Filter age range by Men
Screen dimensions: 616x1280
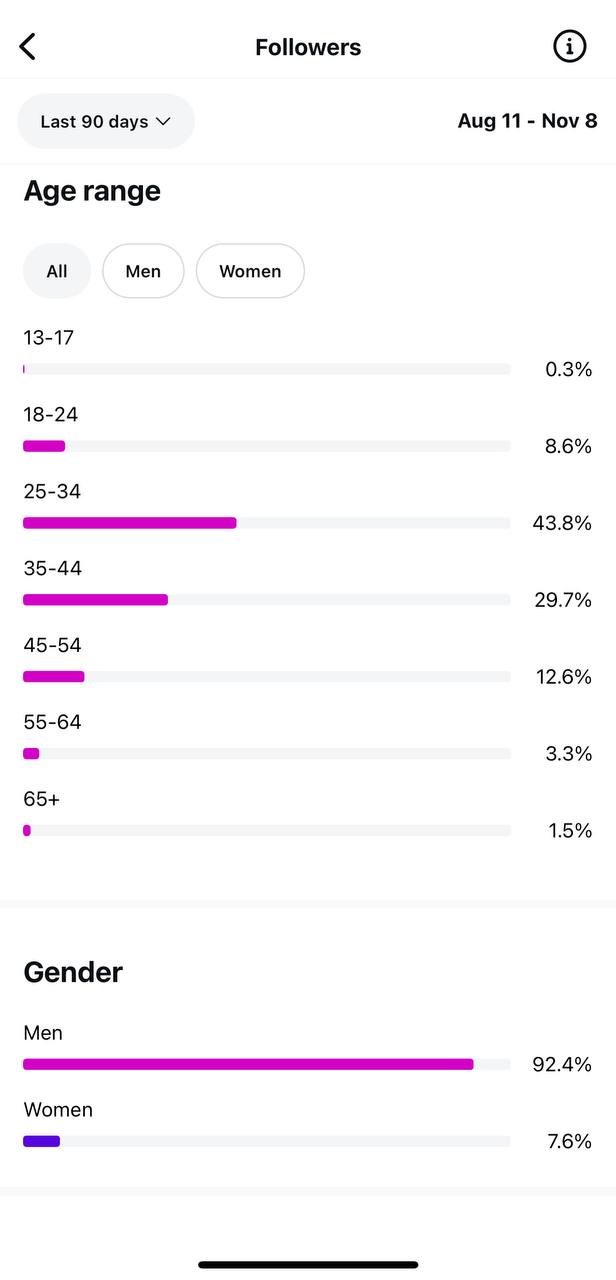[143, 271]
